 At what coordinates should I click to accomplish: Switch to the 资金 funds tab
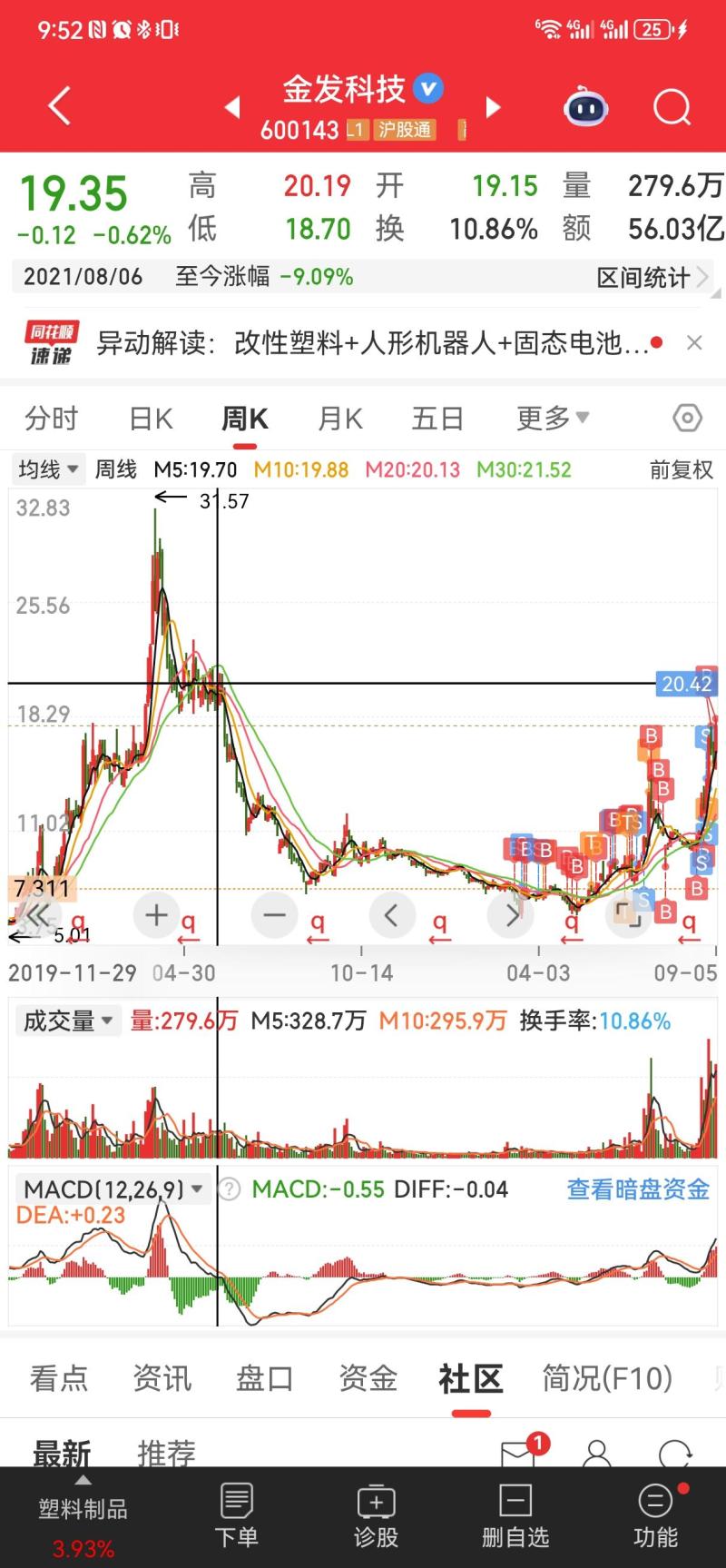[367, 1377]
